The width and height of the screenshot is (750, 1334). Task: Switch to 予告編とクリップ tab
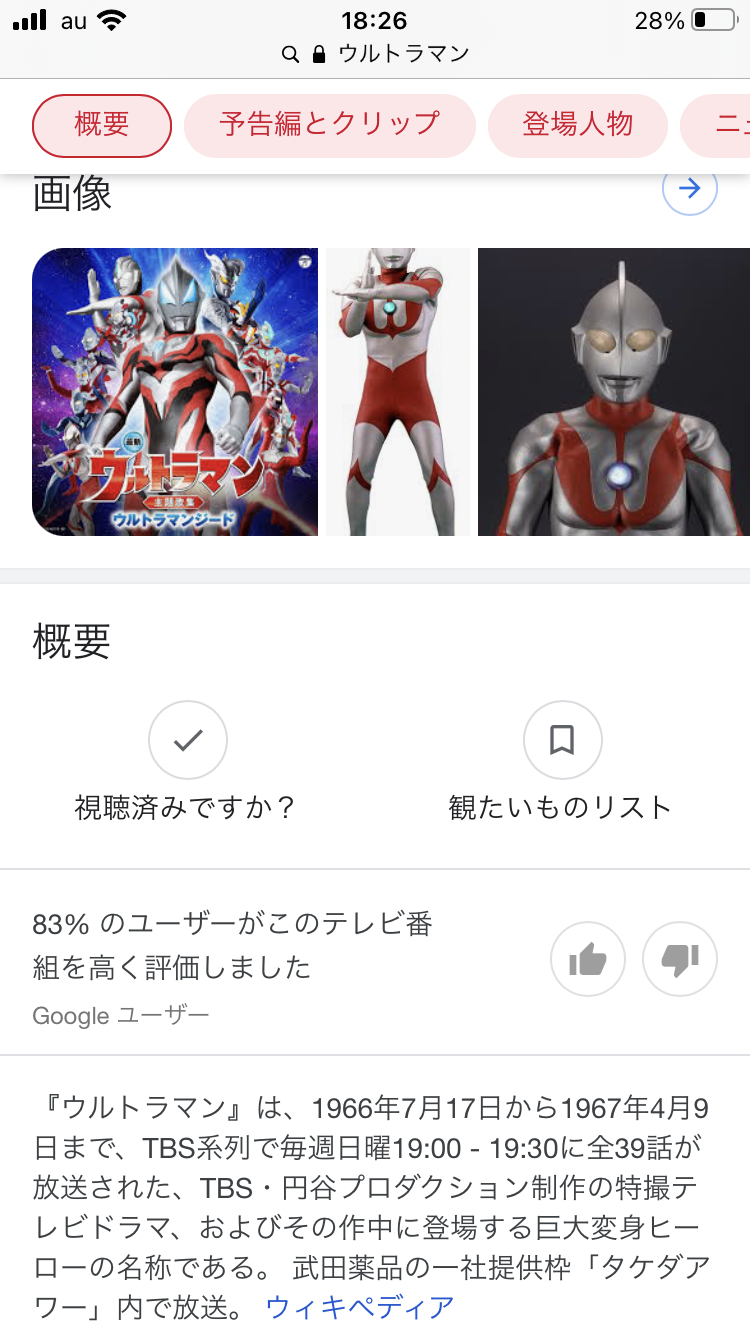(329, 125)
